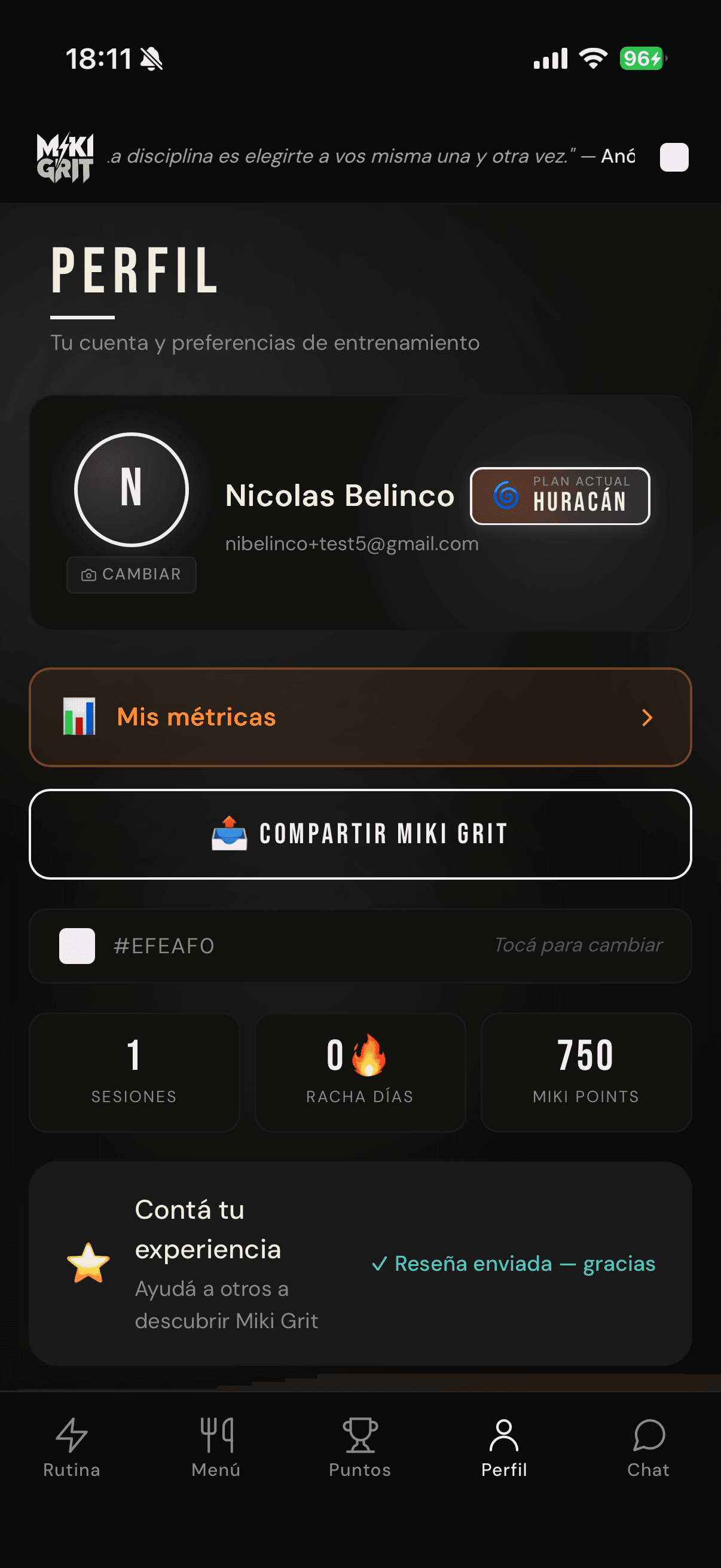Select the Perfil tab
This screenshot has height=1568, width=721.
click(x=505, y=1447)
